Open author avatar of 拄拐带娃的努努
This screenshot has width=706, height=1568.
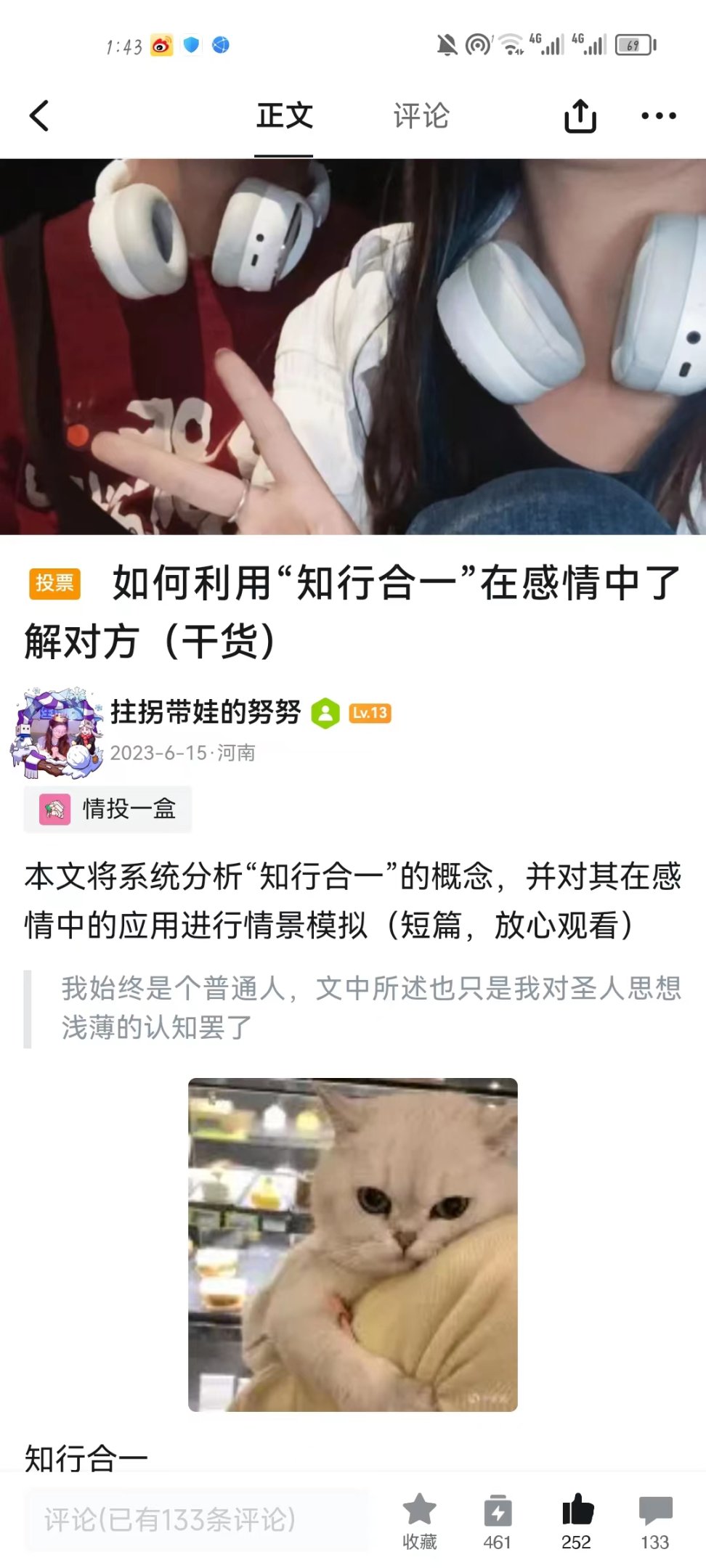tap(57, 732)
